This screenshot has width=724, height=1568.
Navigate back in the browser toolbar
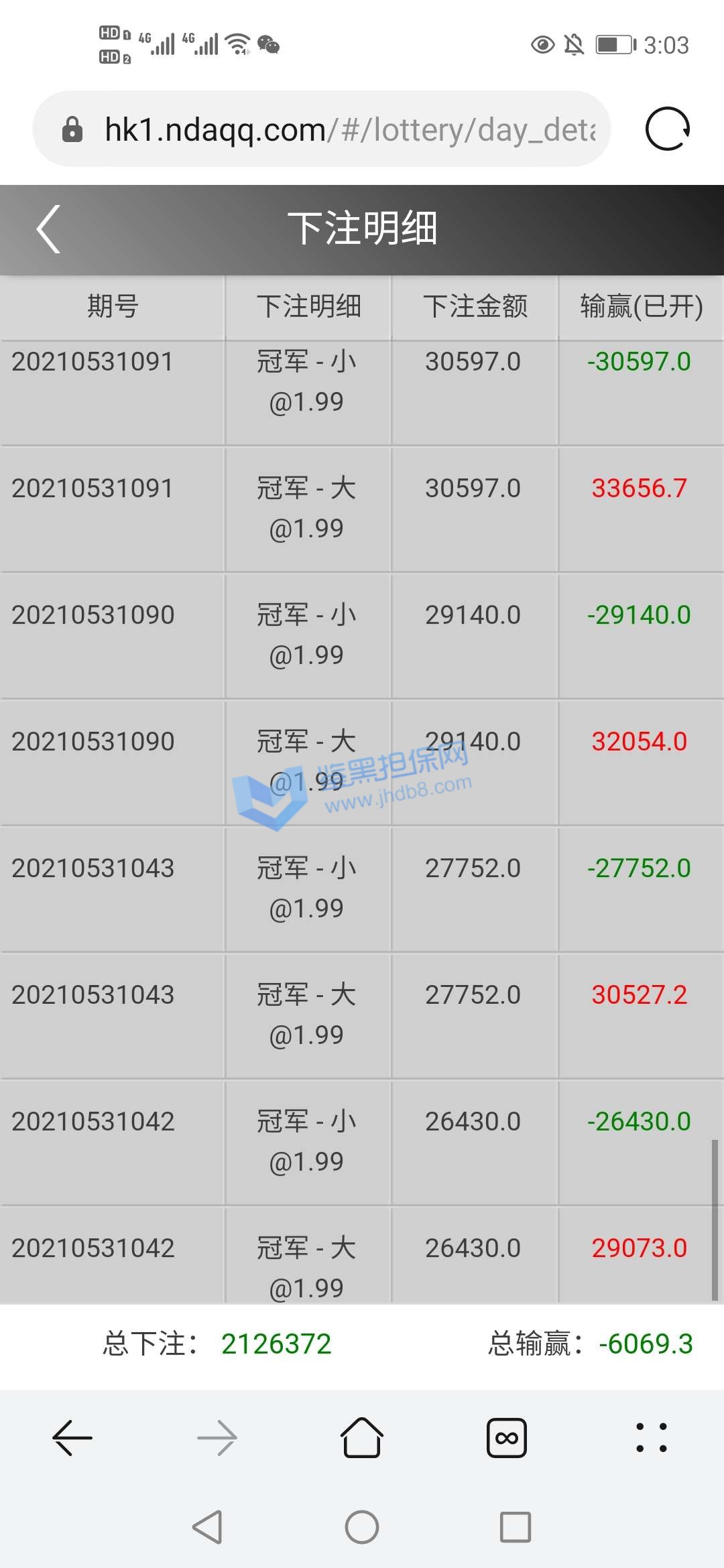(72, 1438)
